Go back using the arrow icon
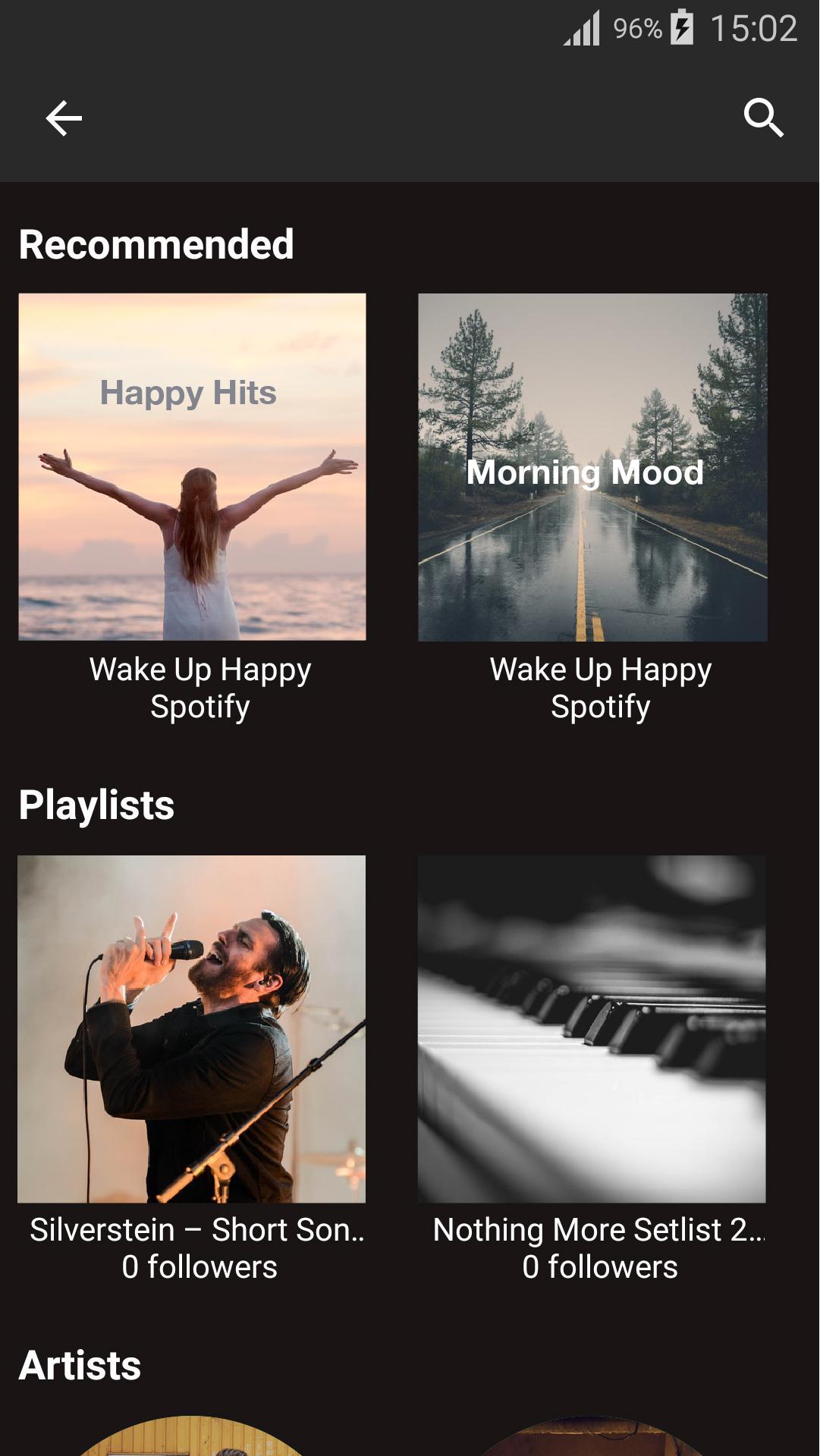Screen dimensions: 820x1456 pos(64,118)
